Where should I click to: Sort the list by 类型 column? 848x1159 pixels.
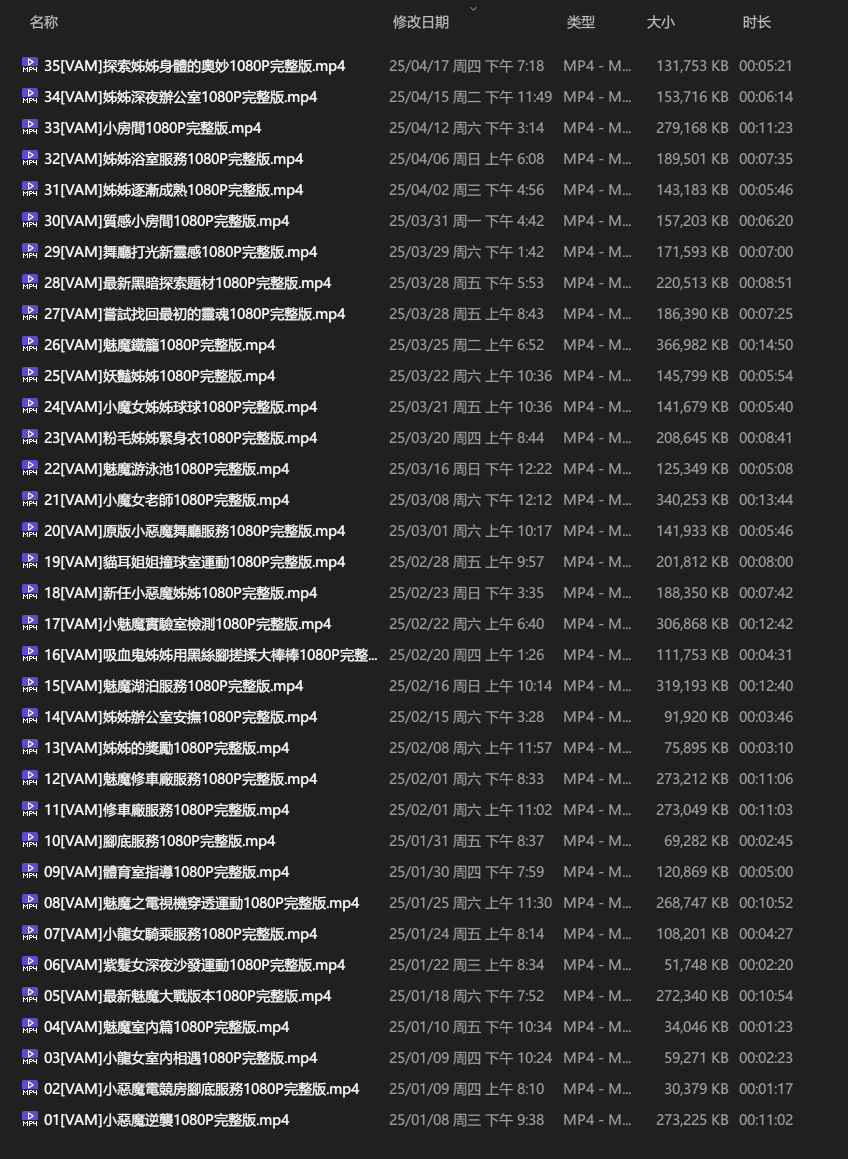580,22
